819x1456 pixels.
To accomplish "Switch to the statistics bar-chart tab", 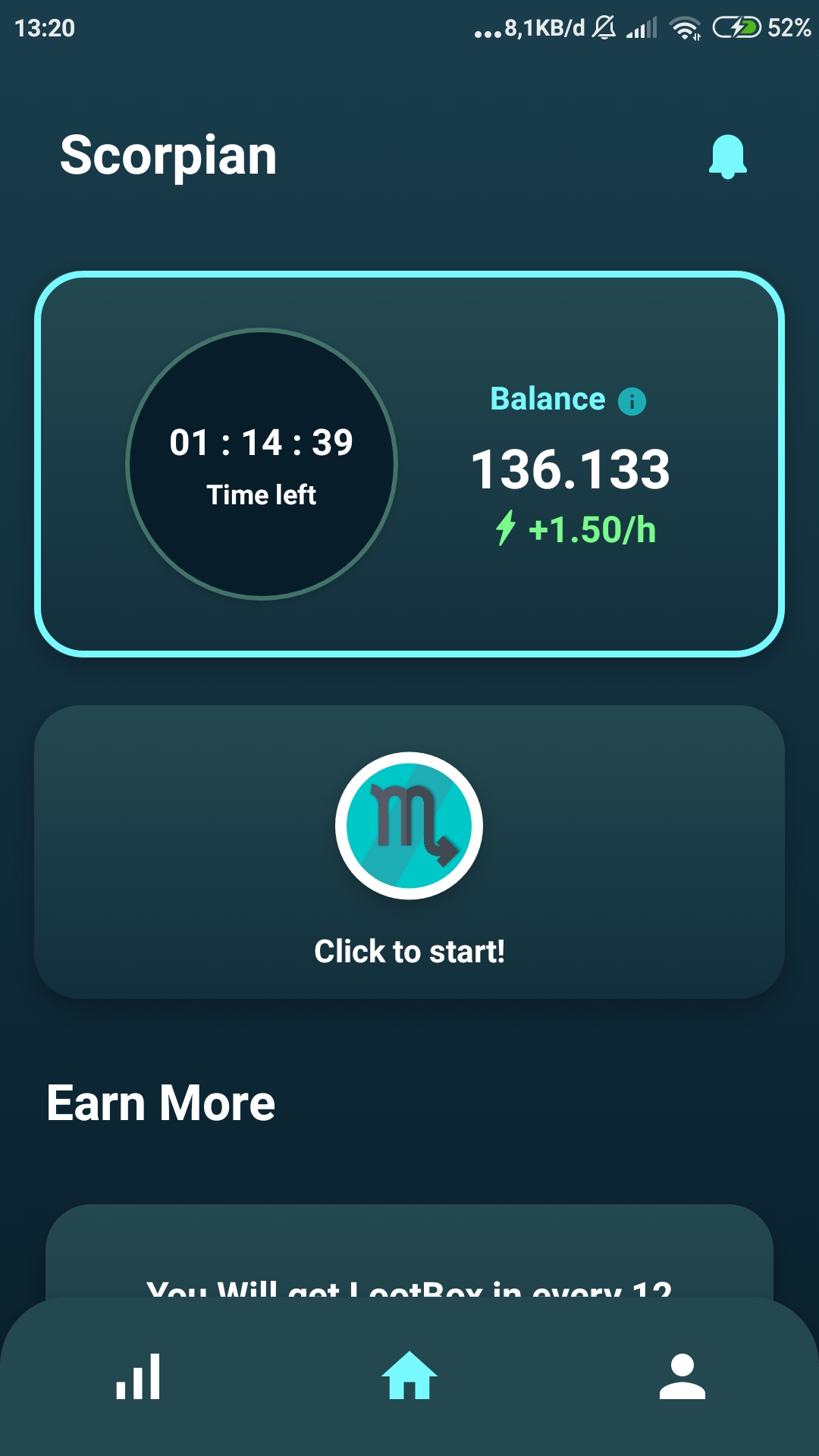I will click(138, 1376).
